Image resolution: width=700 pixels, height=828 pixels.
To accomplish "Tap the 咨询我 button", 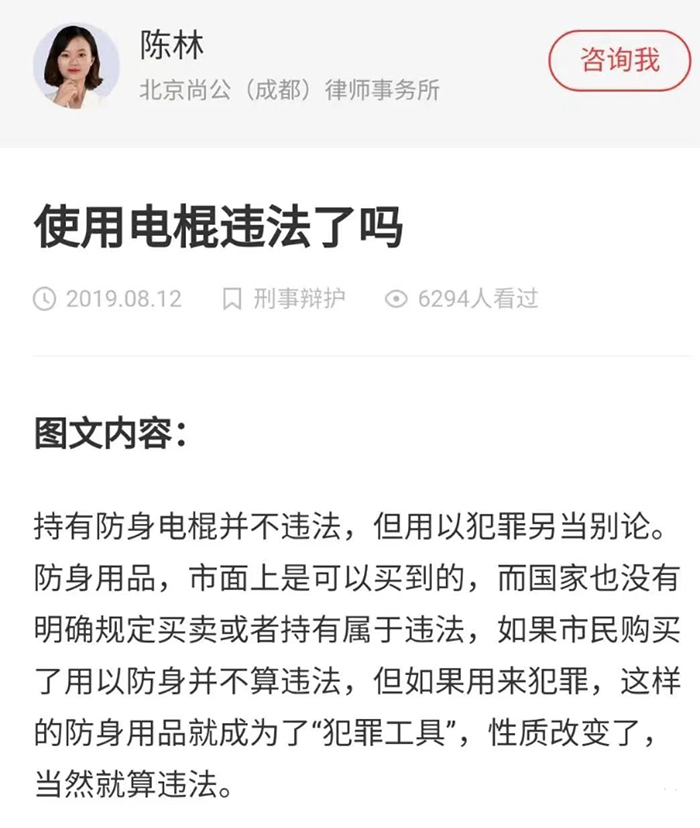I will coord(619,61).
